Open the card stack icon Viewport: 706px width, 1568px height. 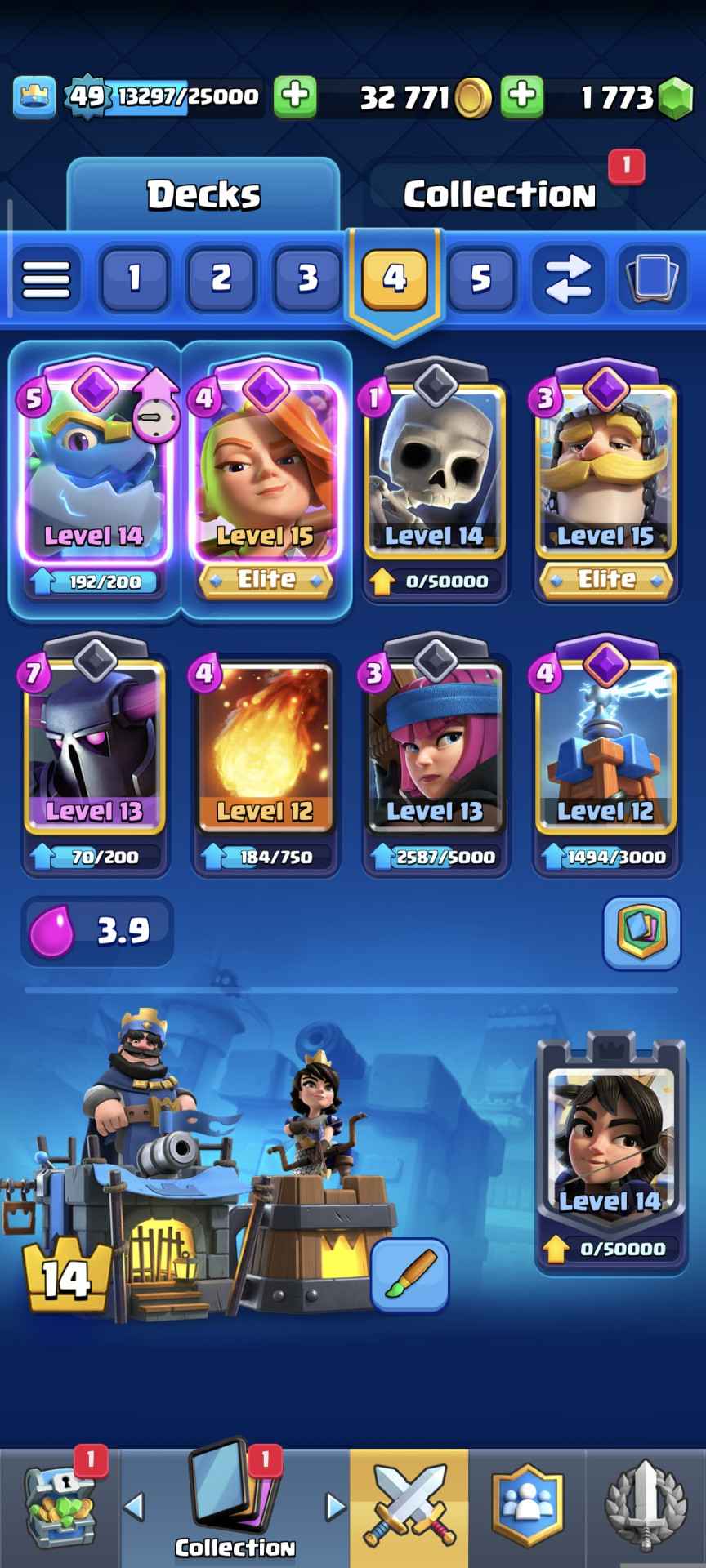(652, 279)
